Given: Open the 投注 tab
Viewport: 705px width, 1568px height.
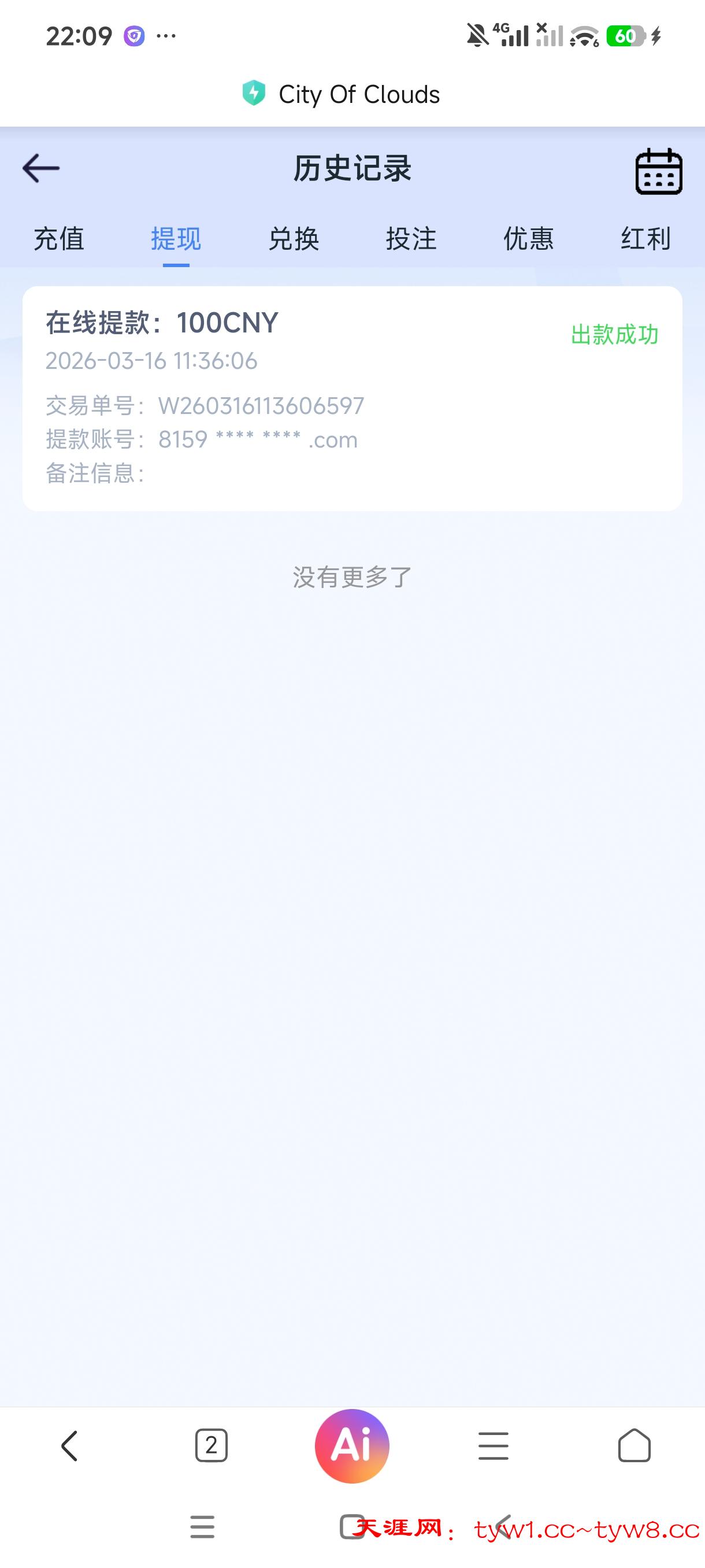Looking at the screenshot, I should pyautogui.click(x=411, y=239).
